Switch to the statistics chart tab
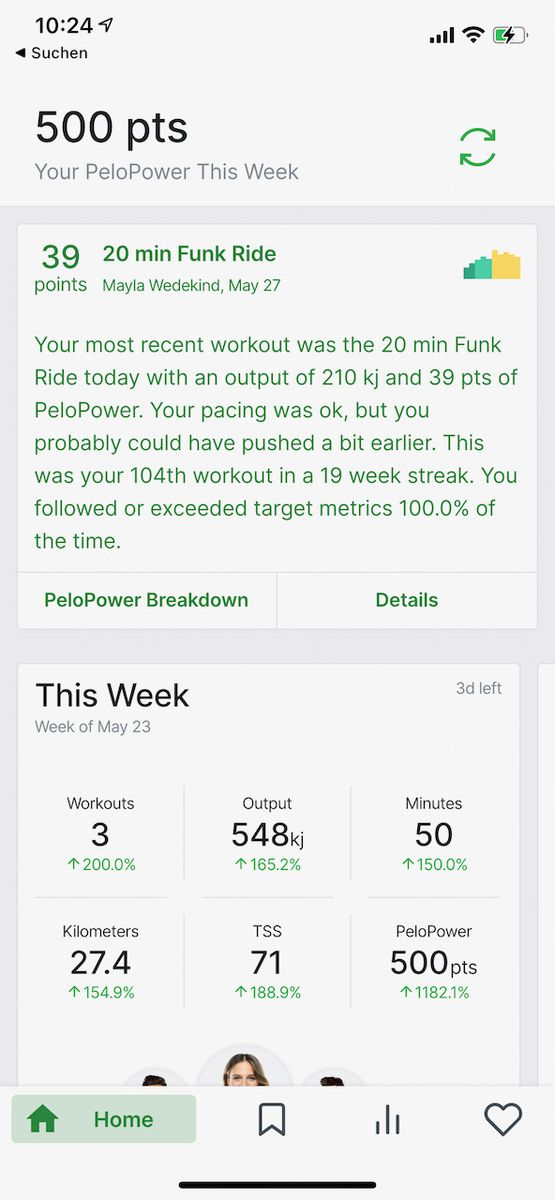The height and width of the screenshot is (1200, 555). 387,1120
